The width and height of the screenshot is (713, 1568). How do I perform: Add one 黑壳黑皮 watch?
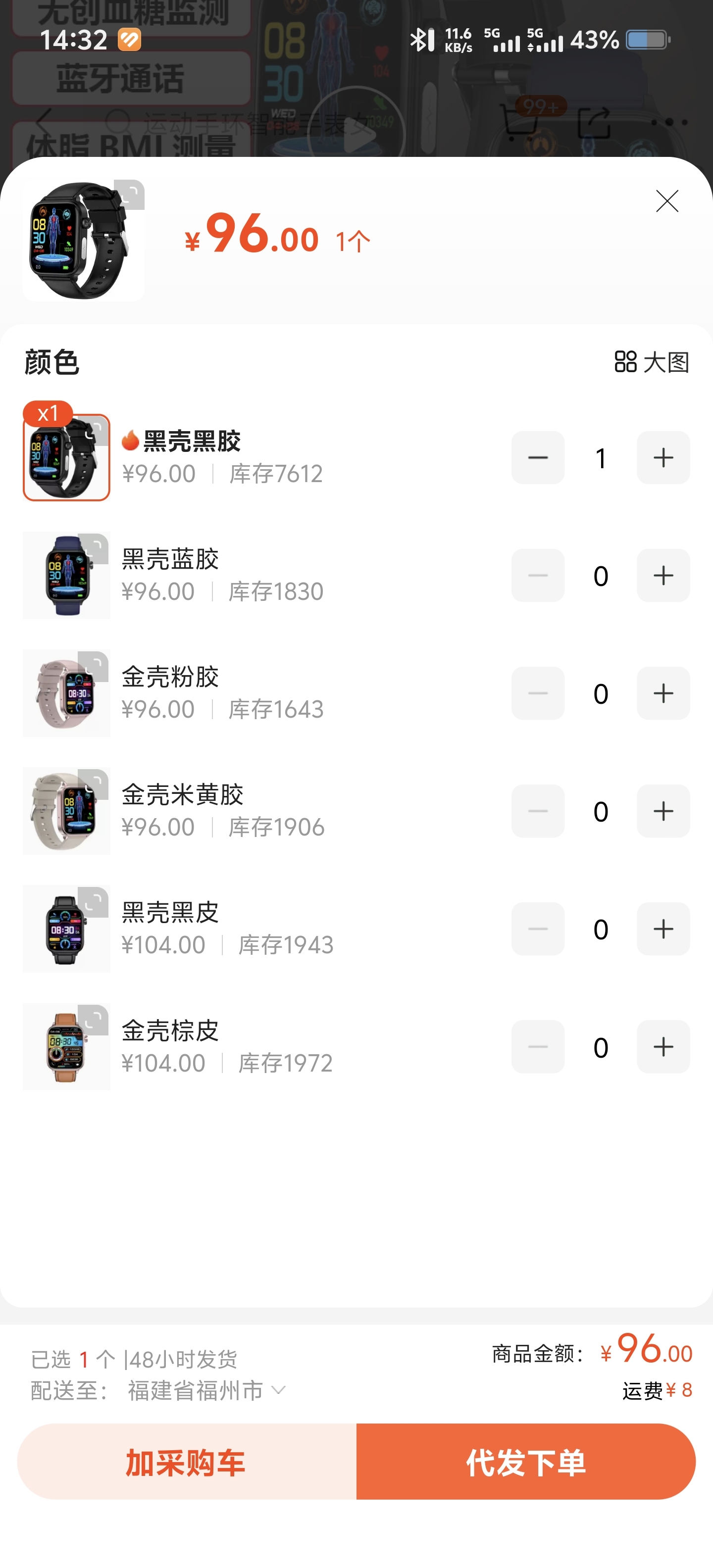click(x=663, y=929)
